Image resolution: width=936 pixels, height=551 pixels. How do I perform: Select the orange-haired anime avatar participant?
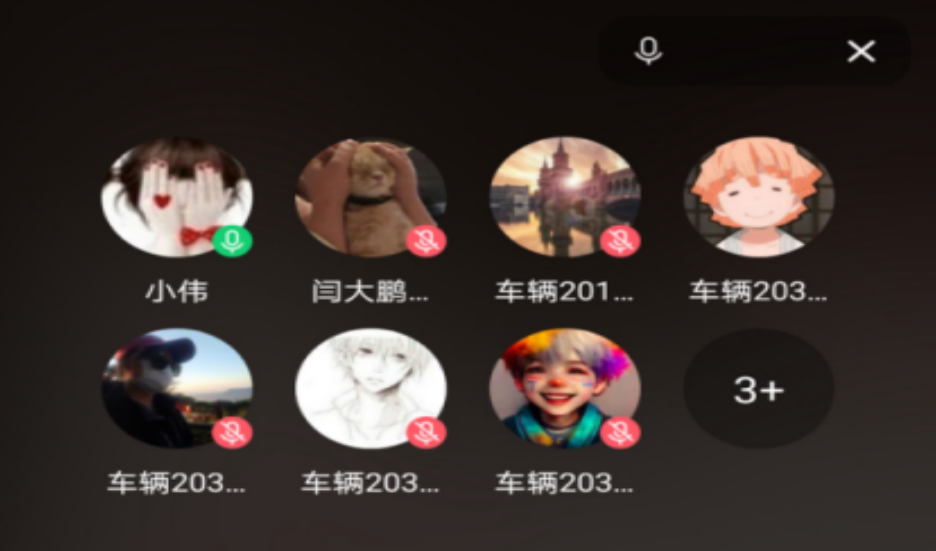point(758,198)
